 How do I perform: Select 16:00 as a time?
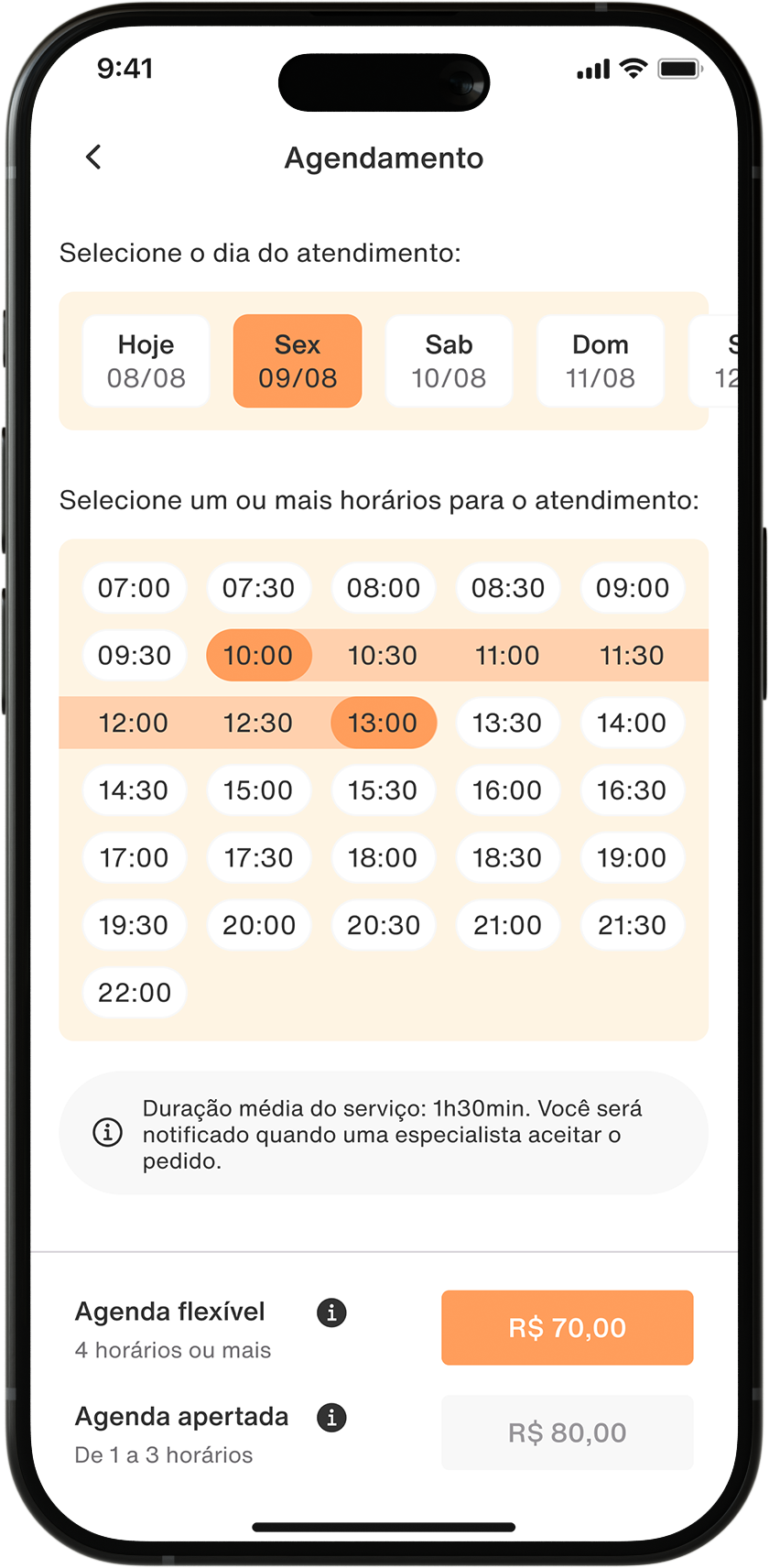(x=508, y=790)
